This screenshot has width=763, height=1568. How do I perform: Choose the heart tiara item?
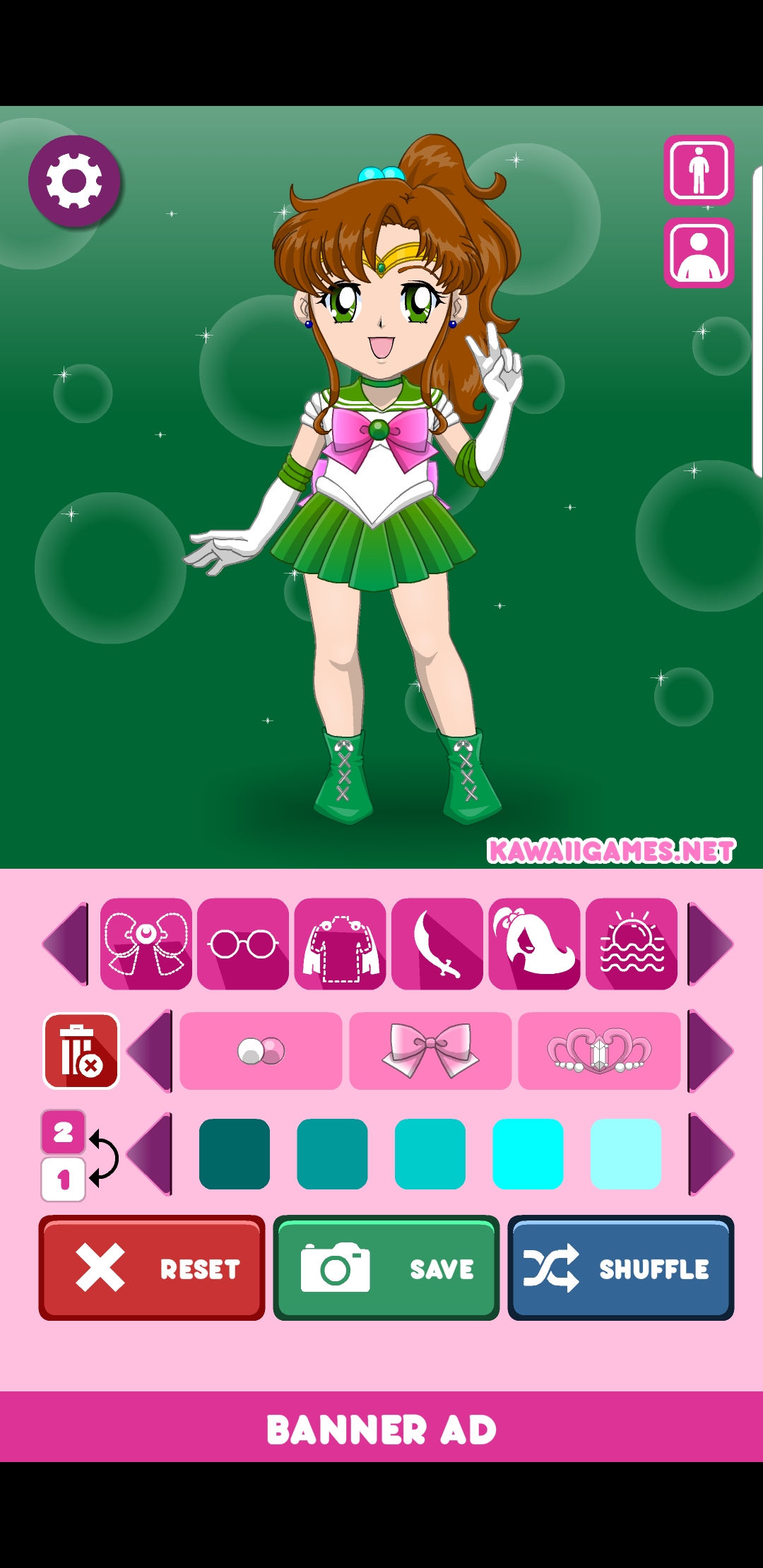point(599,1051)
